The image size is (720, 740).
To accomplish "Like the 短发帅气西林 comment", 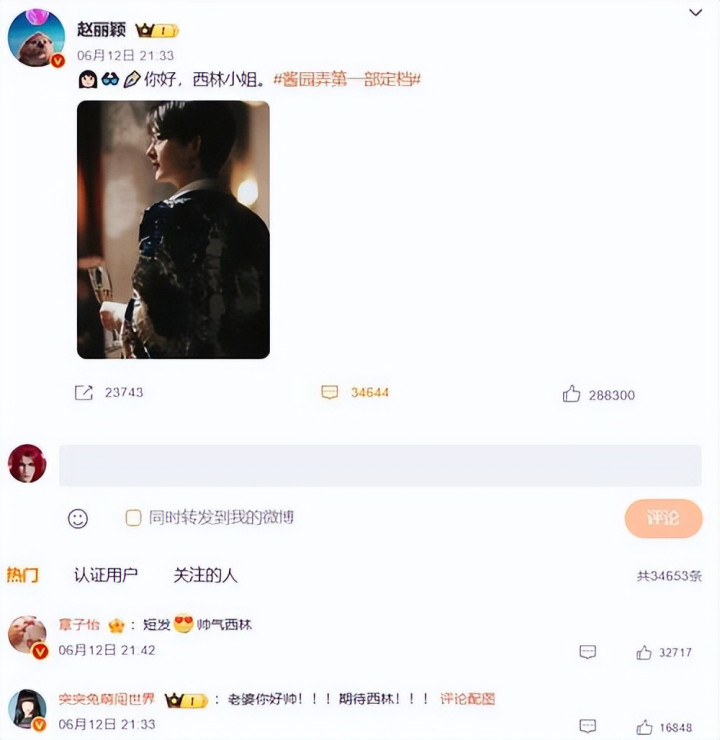I will tap(644, 653).
